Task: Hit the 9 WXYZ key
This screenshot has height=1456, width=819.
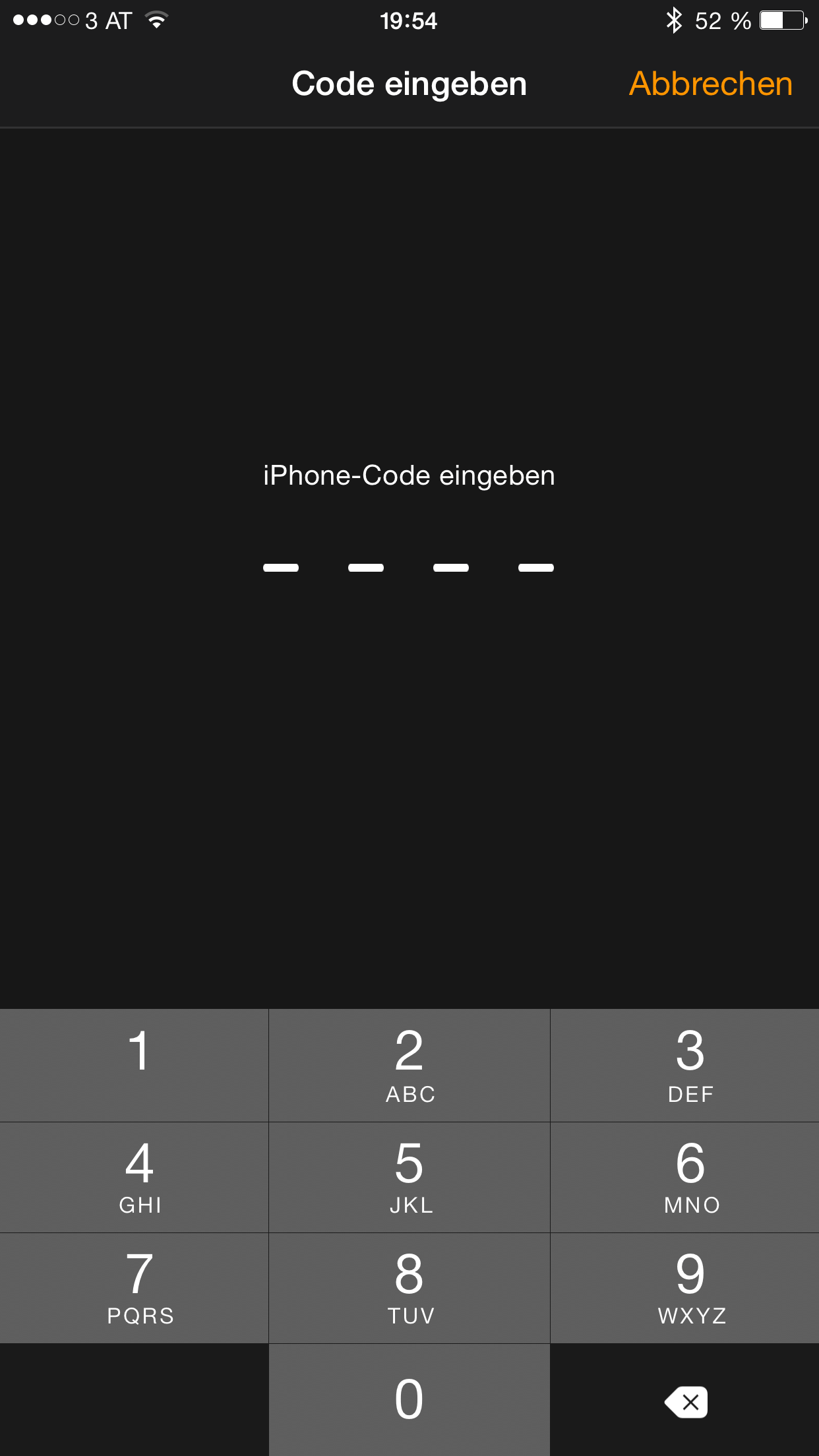Action: 684,1288
